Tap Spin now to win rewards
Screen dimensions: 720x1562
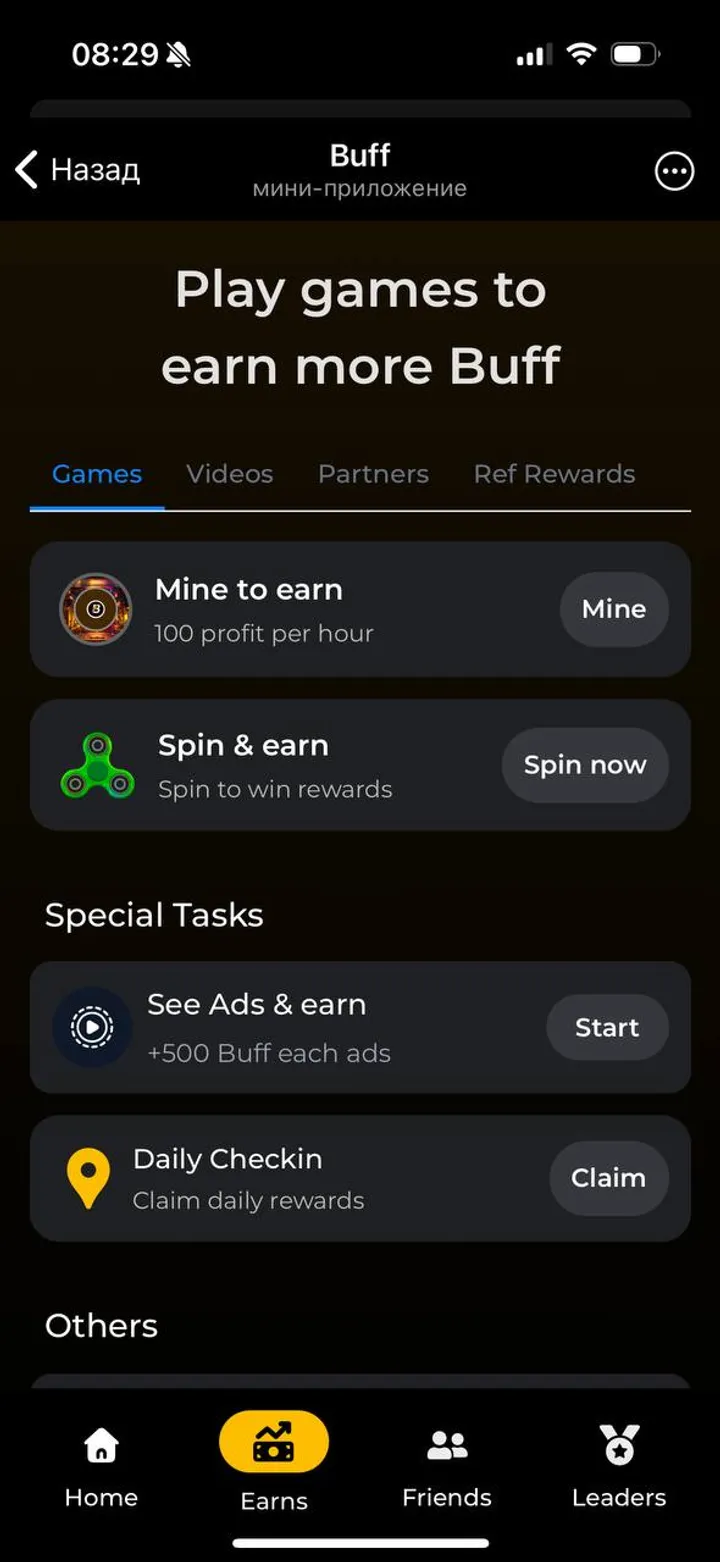(585, 764)
